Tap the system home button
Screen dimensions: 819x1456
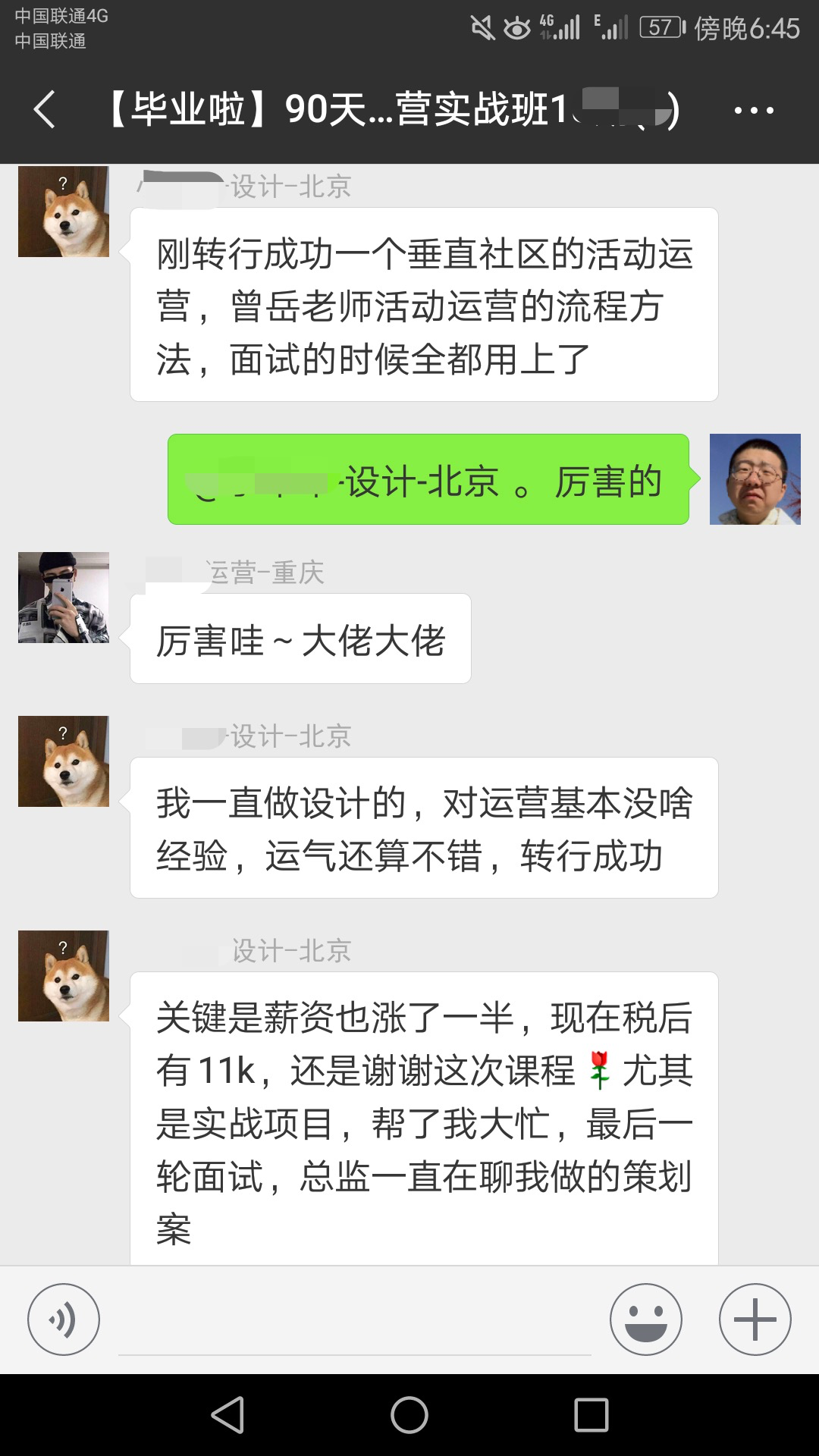click(x=409, y=1415)
